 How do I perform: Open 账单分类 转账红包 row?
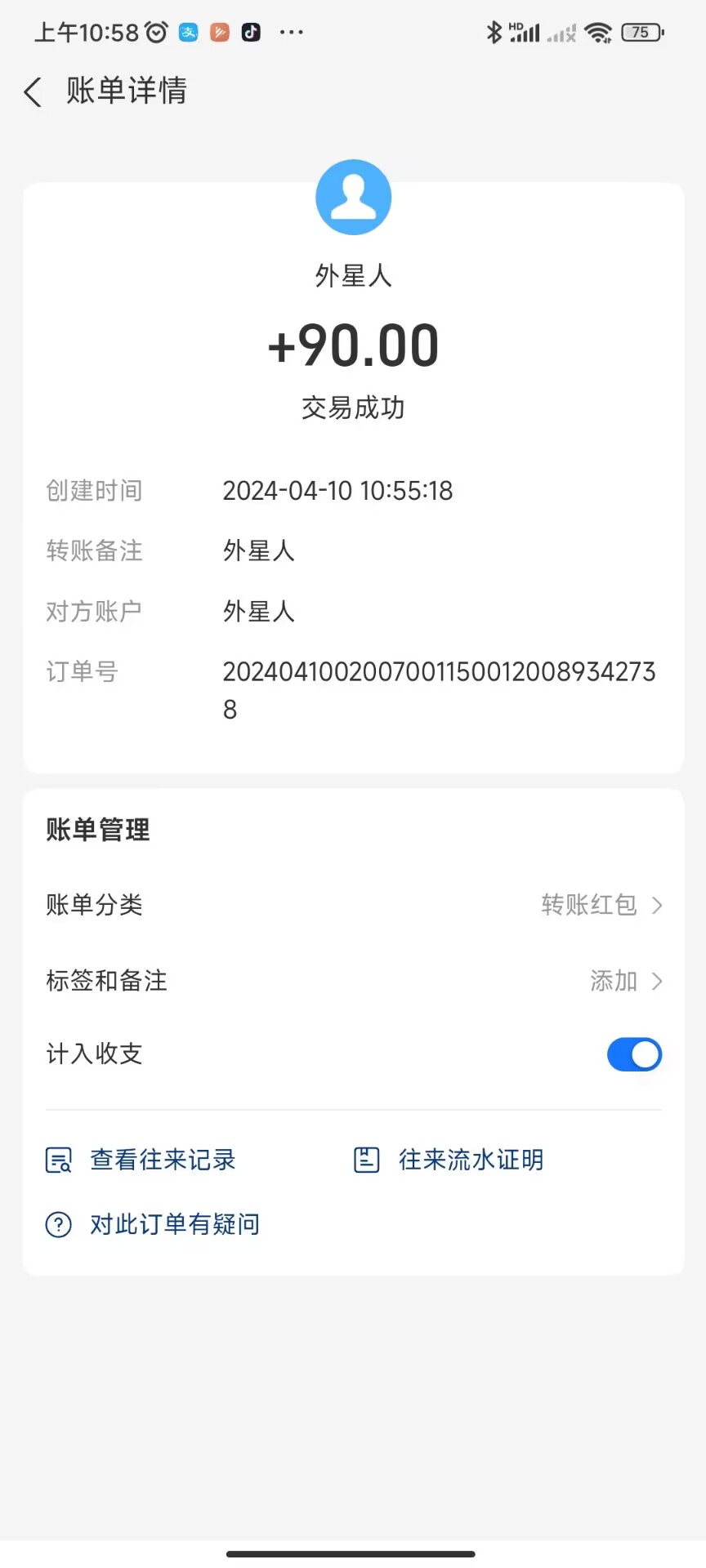click(353, 905)
